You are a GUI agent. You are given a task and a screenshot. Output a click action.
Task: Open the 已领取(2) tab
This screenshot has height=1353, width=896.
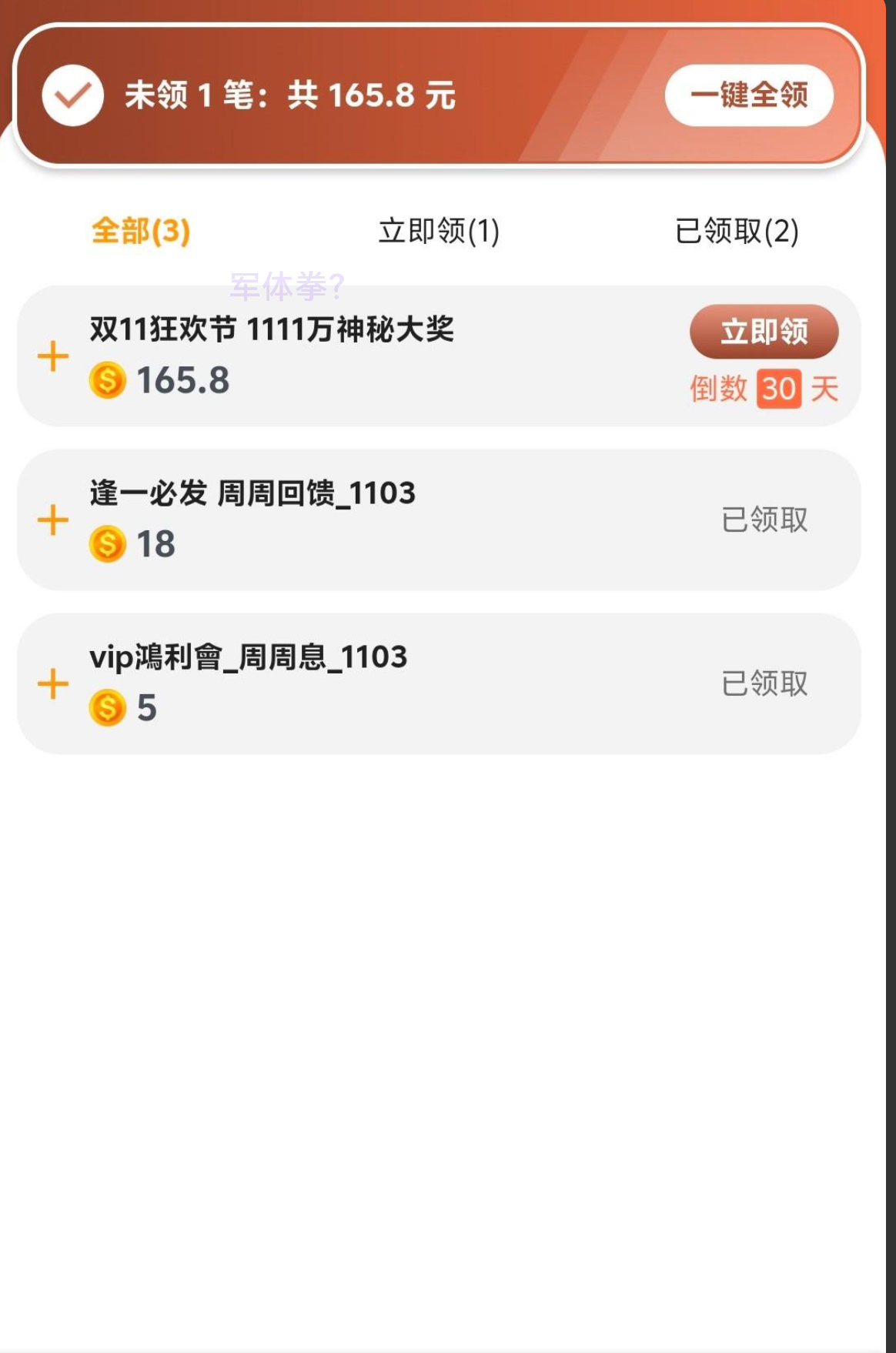[737, 231]
